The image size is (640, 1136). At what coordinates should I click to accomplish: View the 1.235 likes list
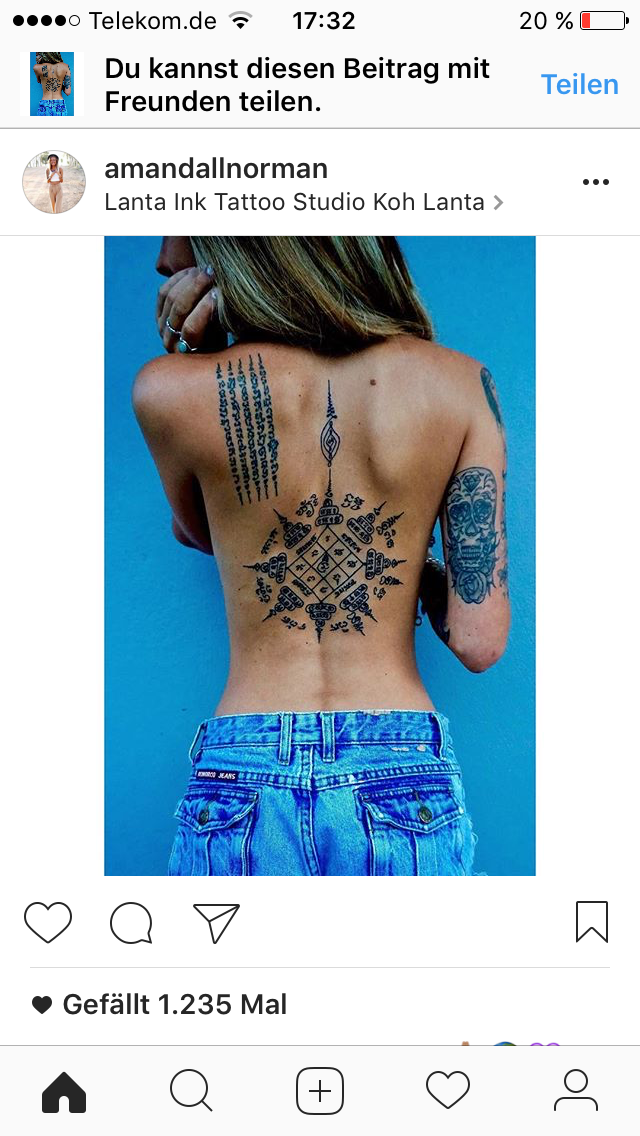[174, 1004]
